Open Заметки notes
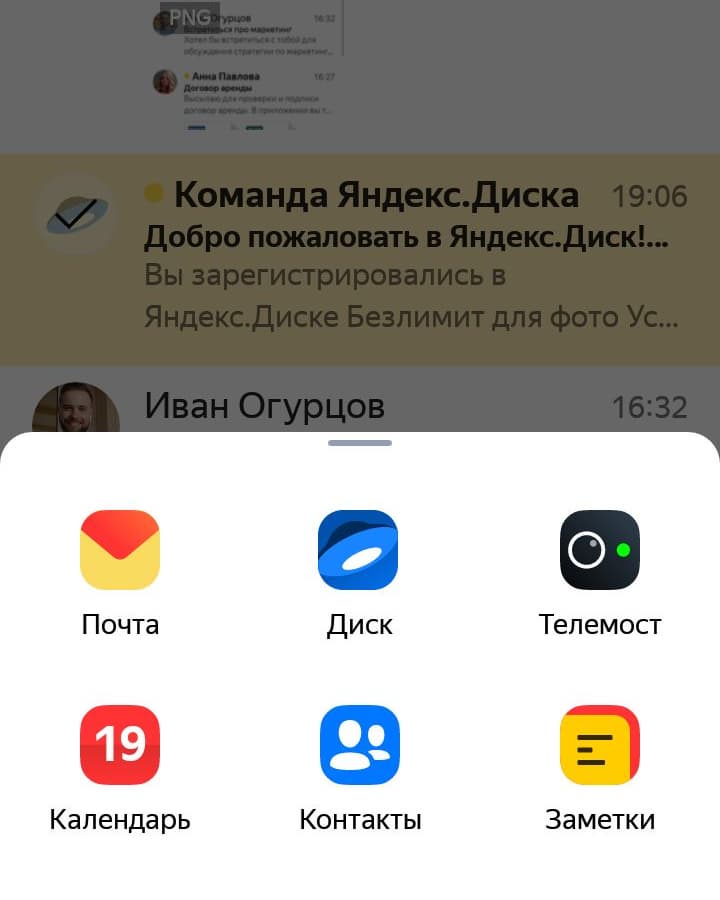Viewport: 720px width, 900px height. click(x=599, y=746)
